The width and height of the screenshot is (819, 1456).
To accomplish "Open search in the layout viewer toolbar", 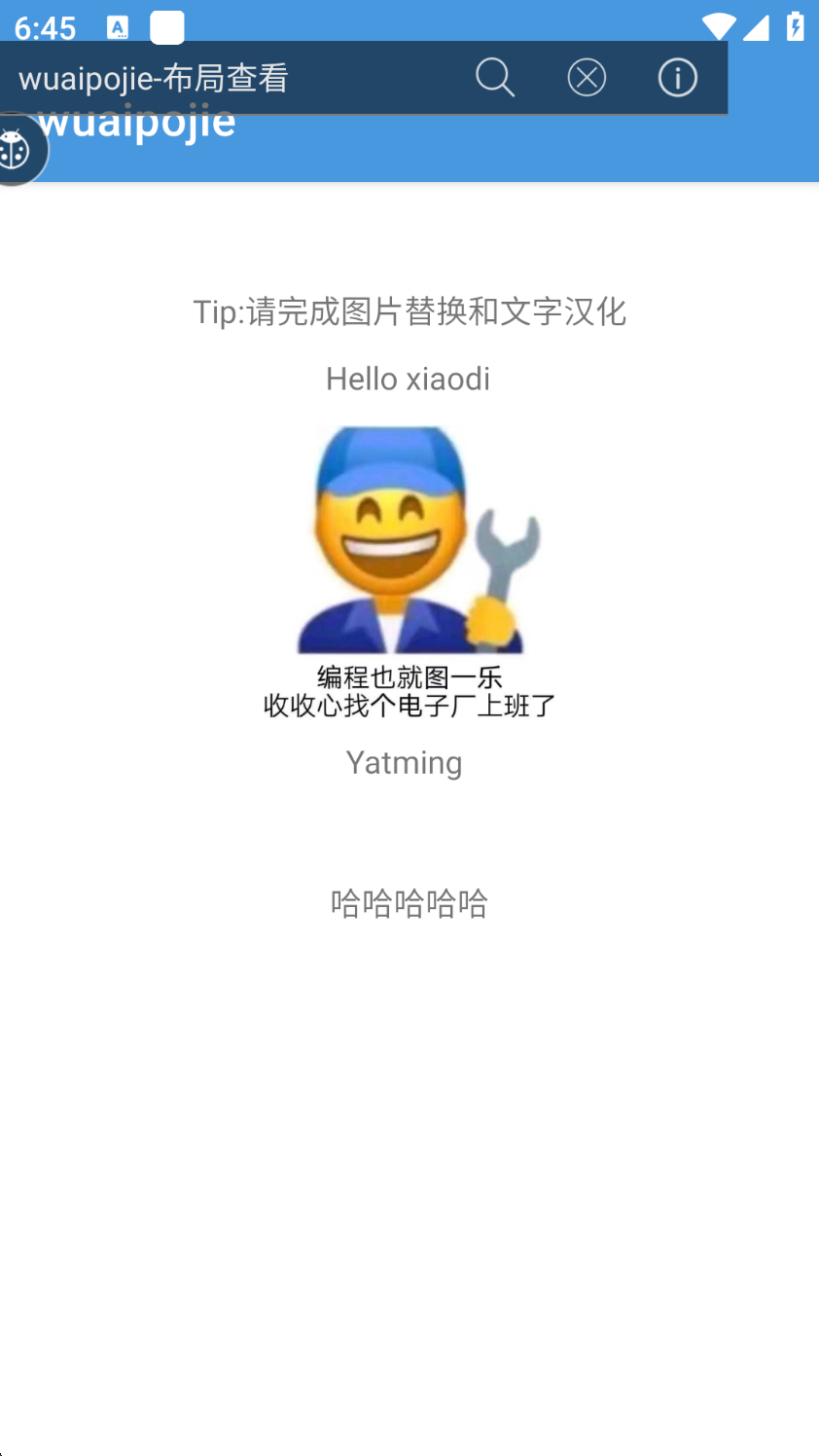I will [x=495, y=77].
